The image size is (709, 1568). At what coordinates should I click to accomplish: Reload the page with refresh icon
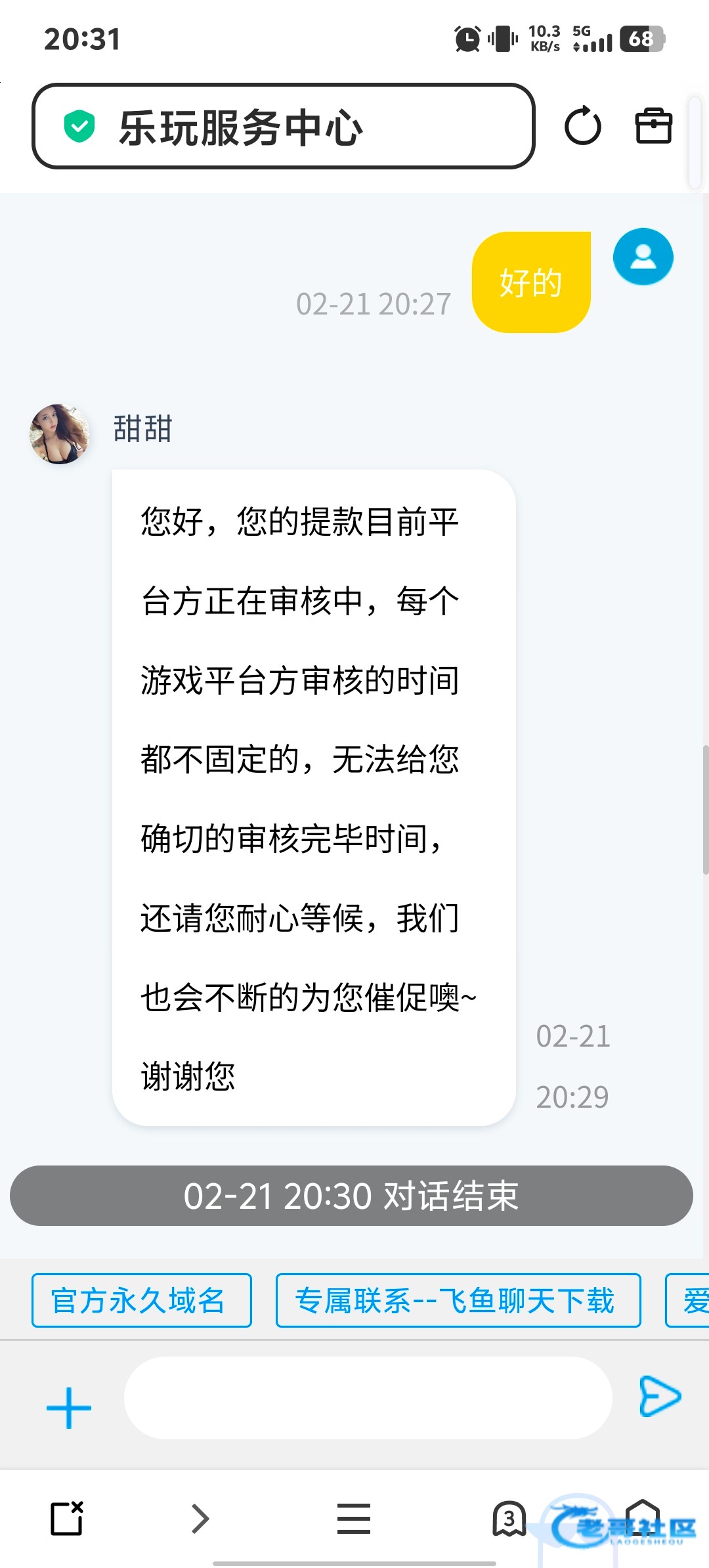582,126
